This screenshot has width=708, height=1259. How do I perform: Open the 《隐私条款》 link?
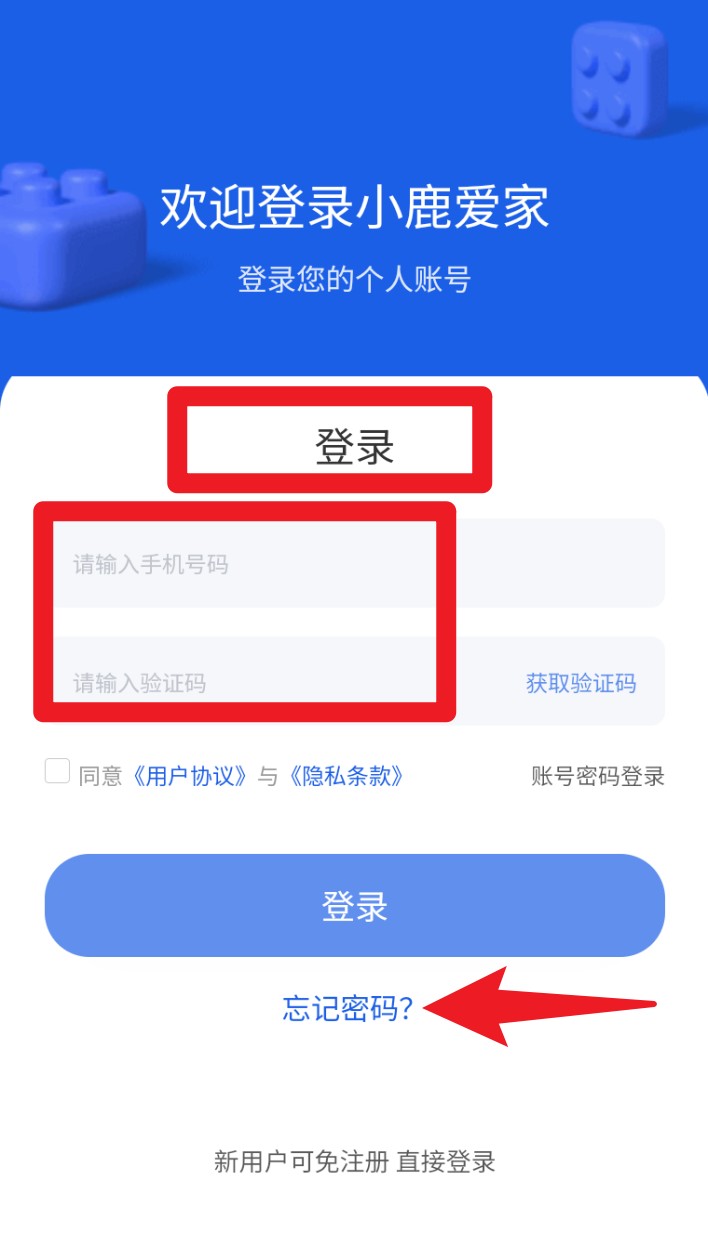pos(346,776)
